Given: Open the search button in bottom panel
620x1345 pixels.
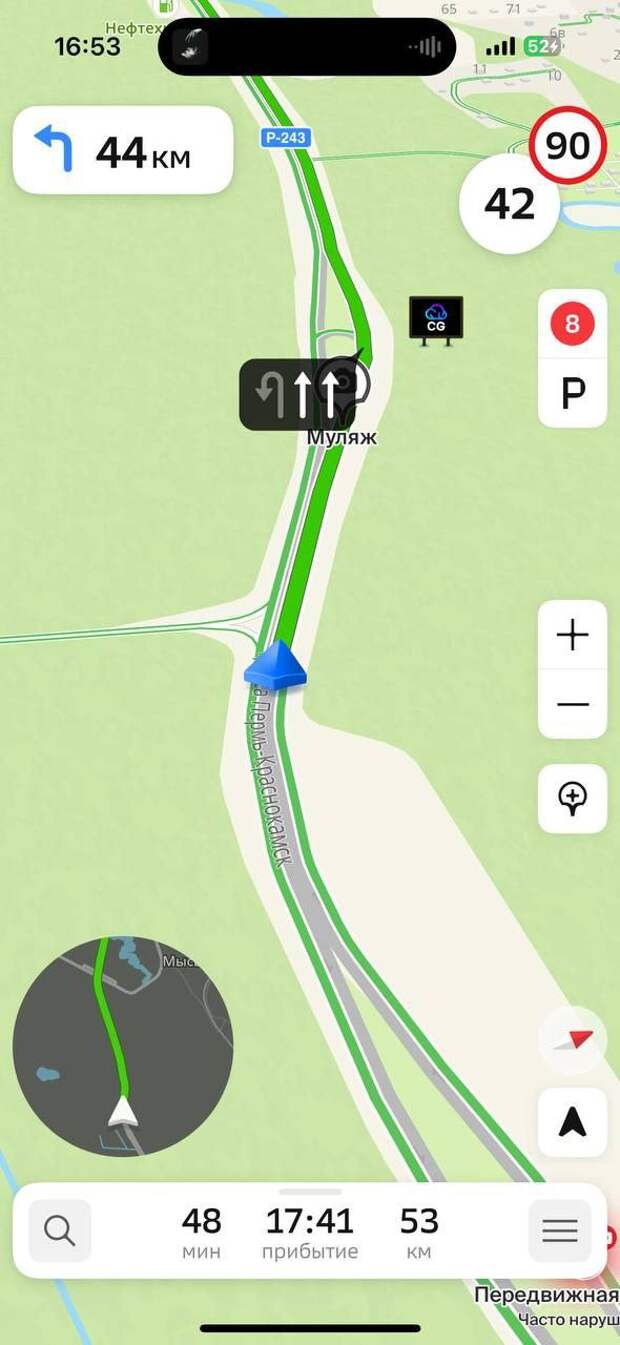Looking at the screenshot, I should point(60,1231).
